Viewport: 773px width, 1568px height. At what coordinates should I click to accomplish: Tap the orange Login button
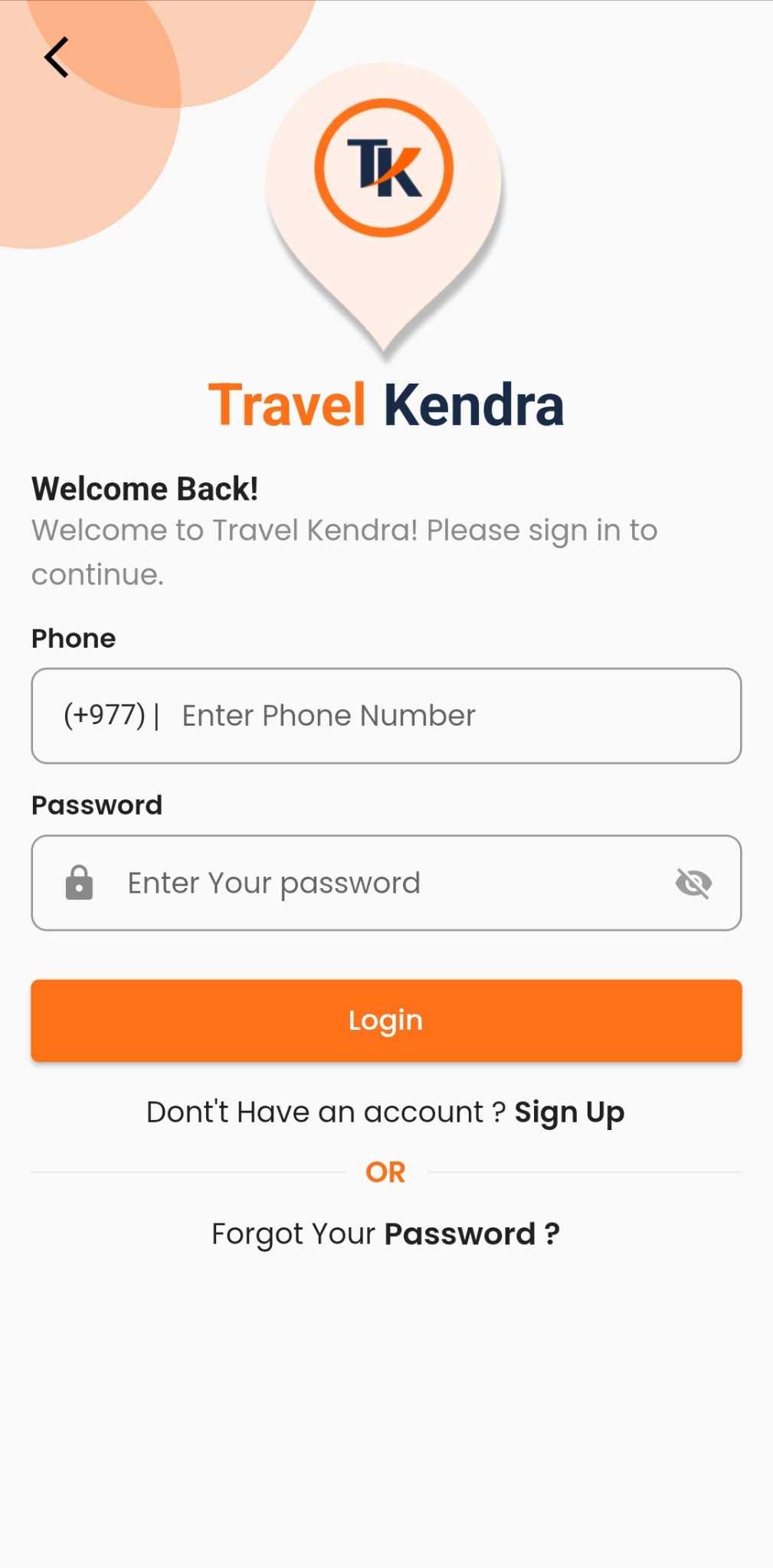(386, 1020)
